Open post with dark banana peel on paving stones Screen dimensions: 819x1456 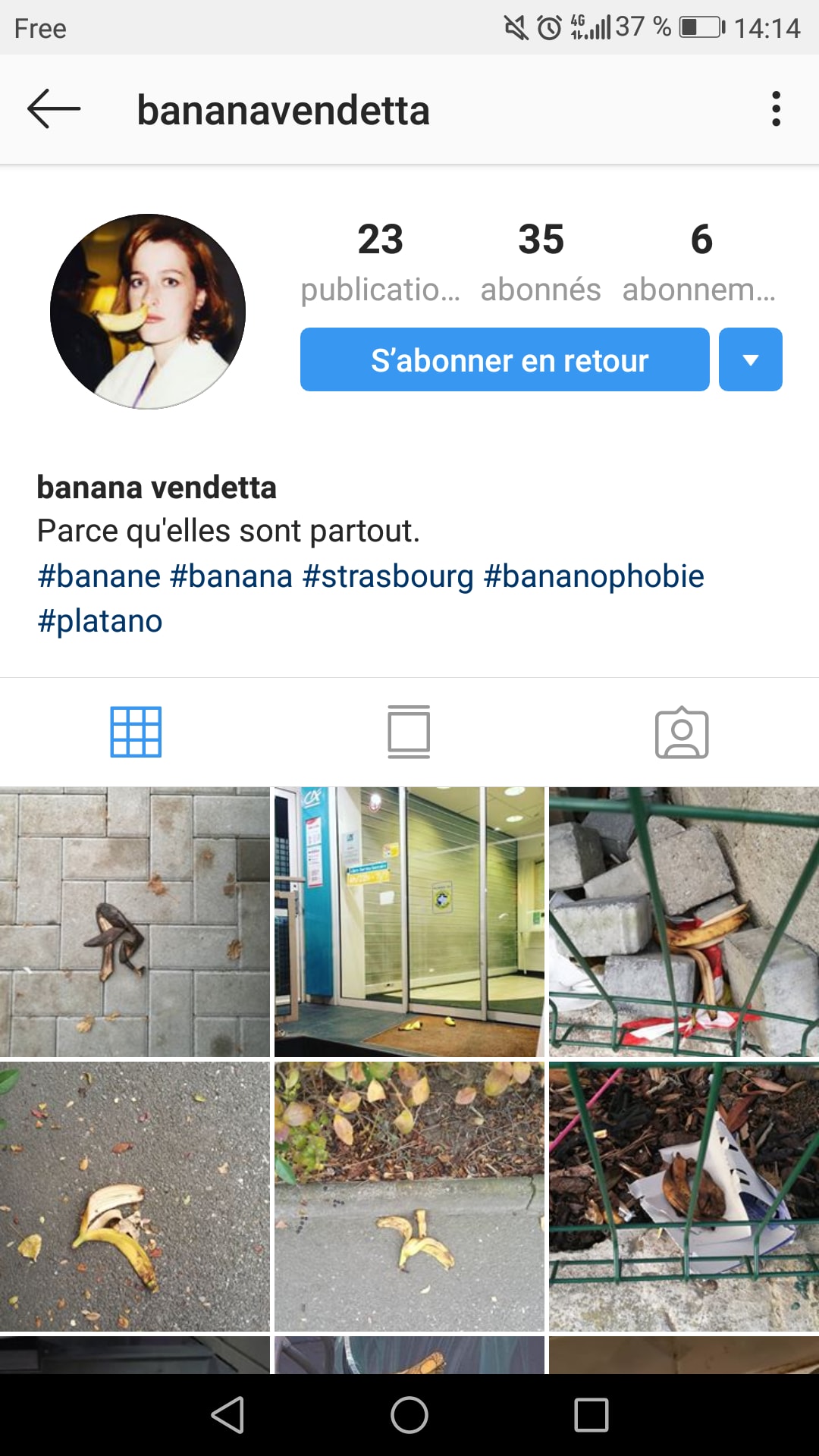pyautogui.click(x=135, y=921)
